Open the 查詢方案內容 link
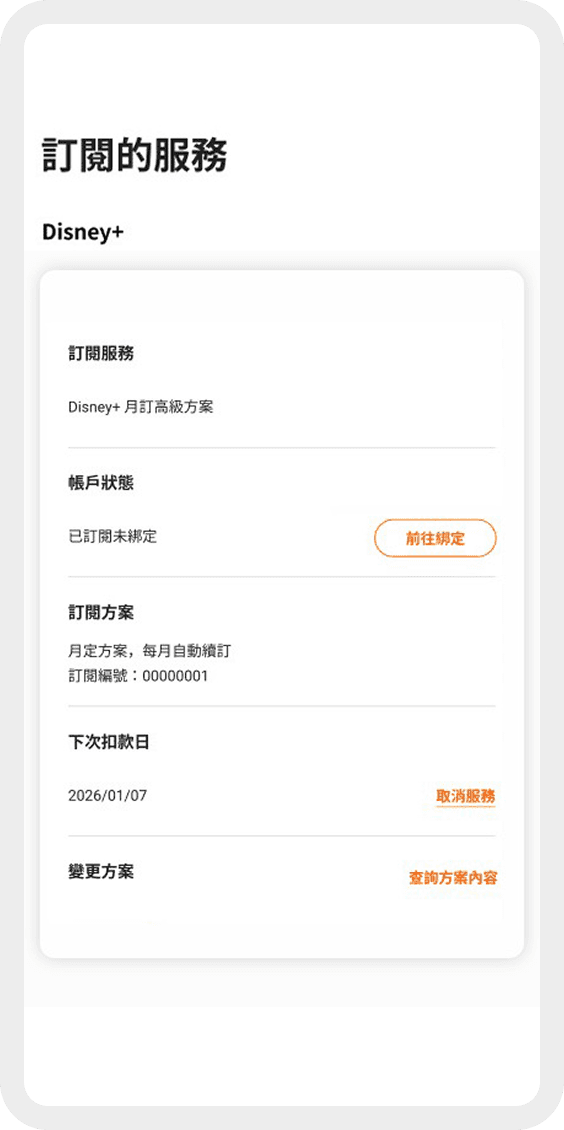 point(453,878)
